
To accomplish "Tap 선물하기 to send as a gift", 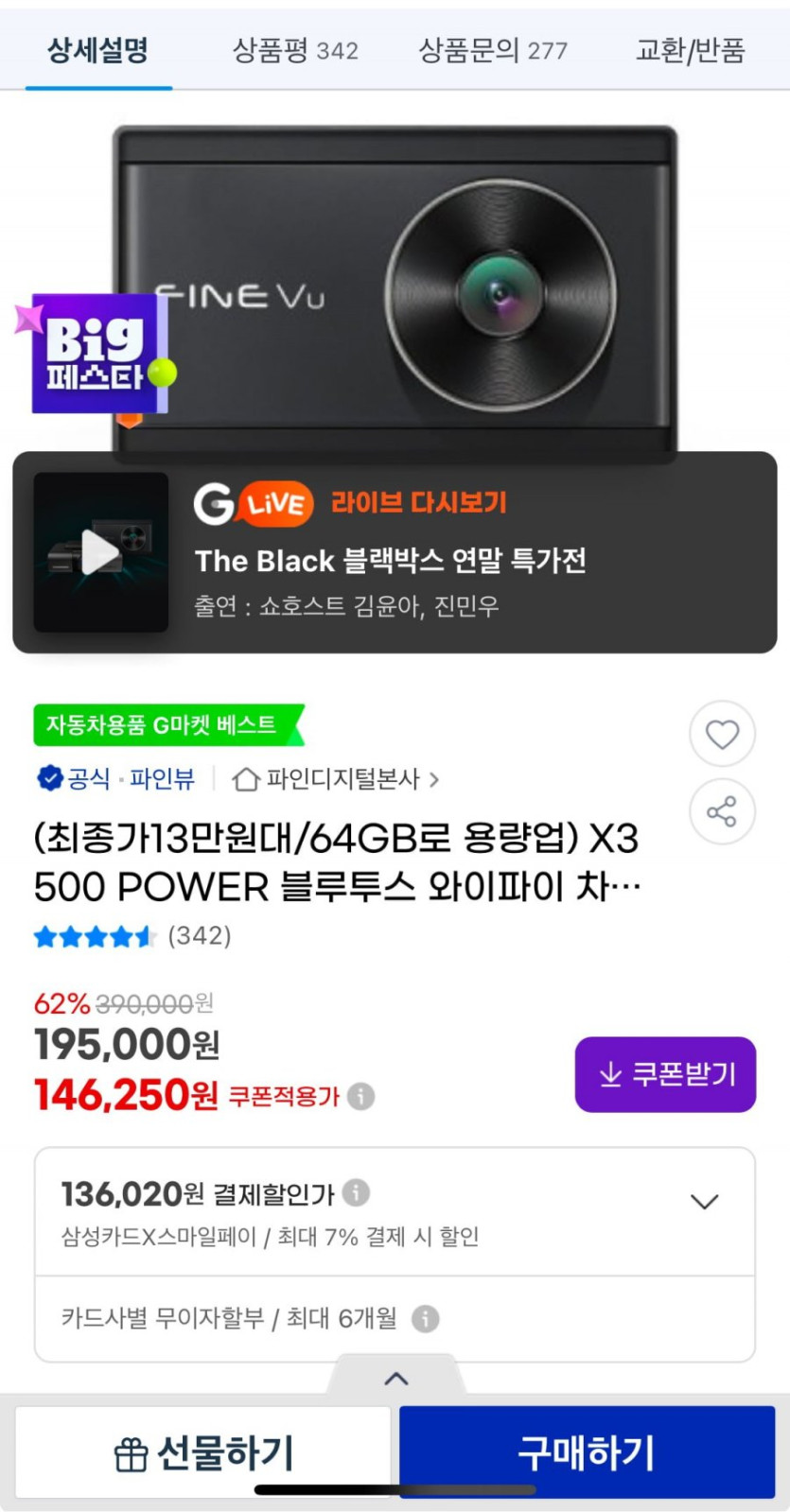I will pyautogui.click(x=203, y=1452).
